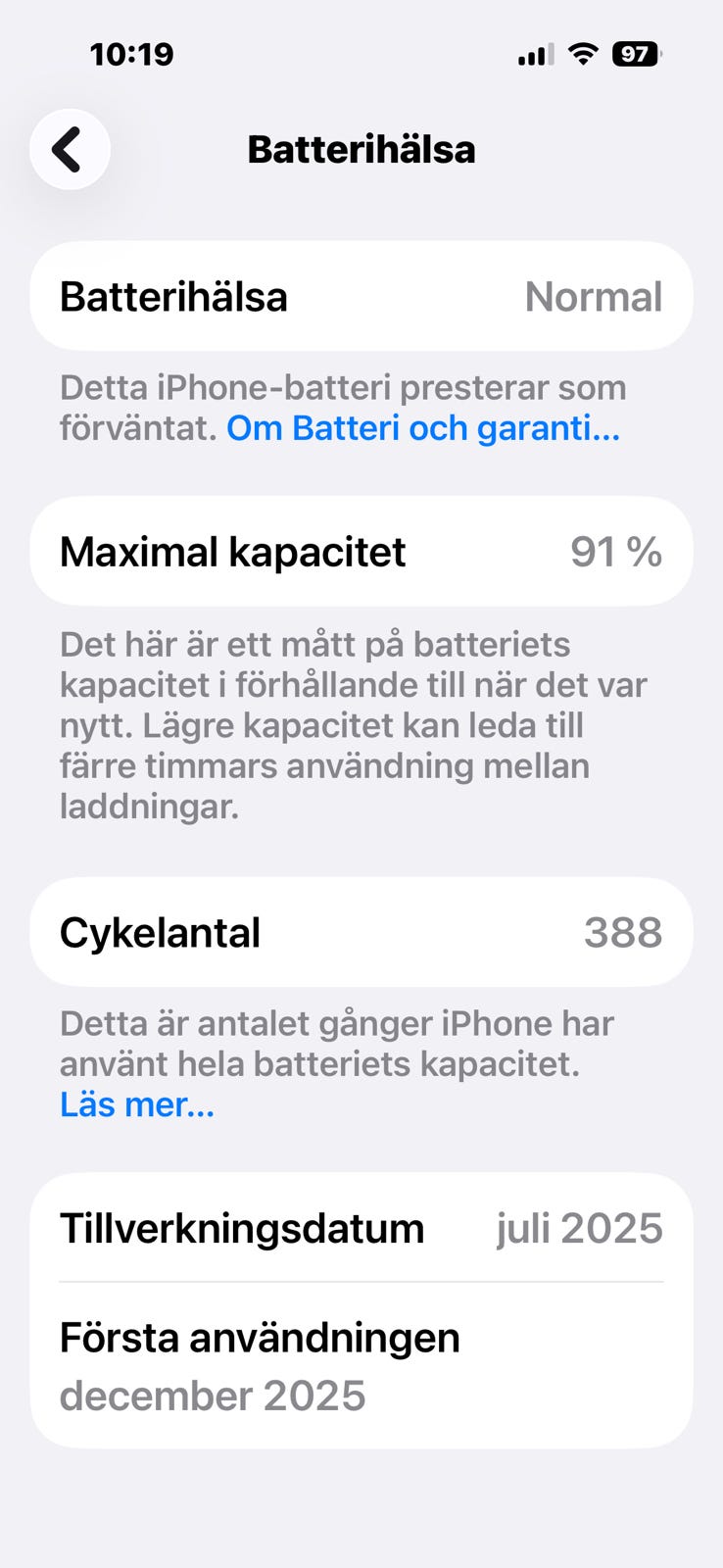Open the "Om Batteri och garanti…" link
The height and width of the screenshot is (1568, 723).
point(423,428)
